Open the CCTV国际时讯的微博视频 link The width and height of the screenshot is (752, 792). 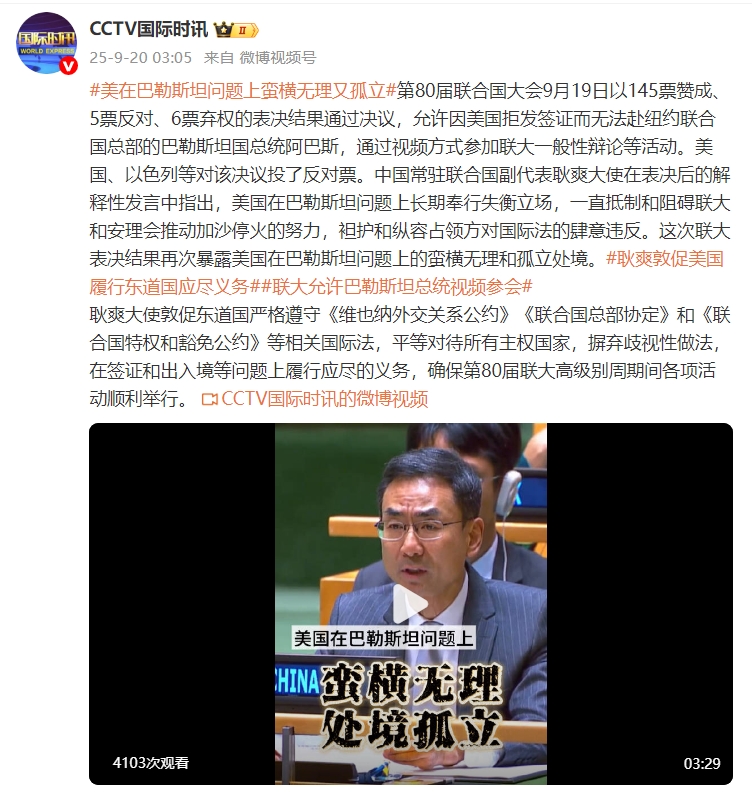pyautogui.click(x=315, y=399)
